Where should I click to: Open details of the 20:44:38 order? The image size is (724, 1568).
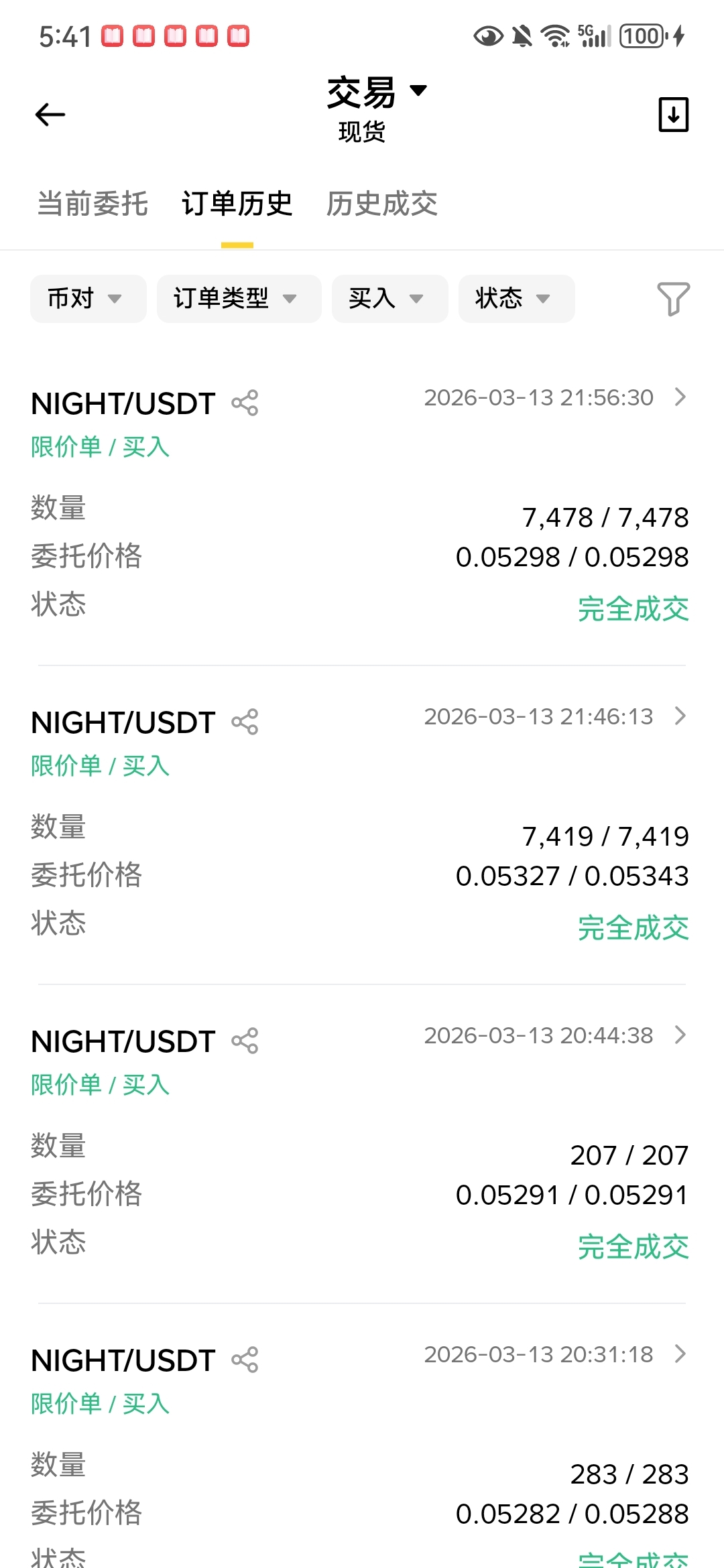[x=680, y=1035]
